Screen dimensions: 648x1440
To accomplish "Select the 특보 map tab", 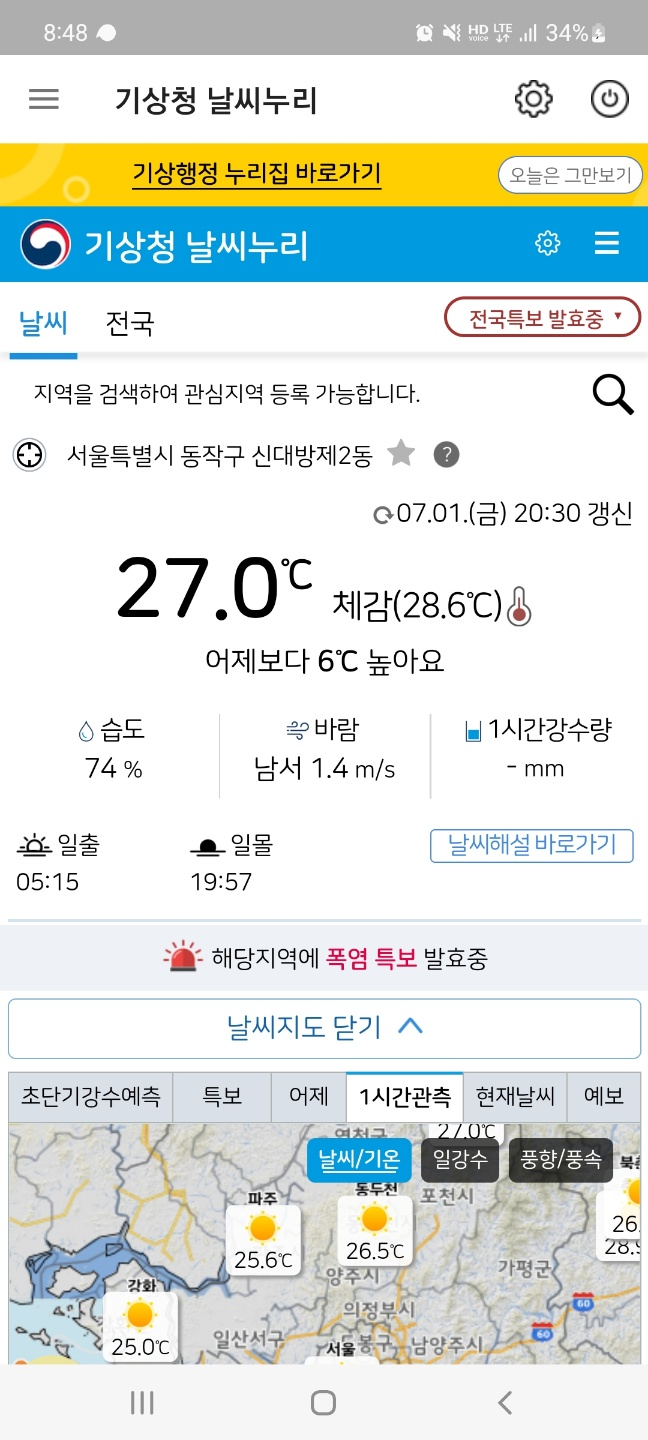I will 222,1096.
